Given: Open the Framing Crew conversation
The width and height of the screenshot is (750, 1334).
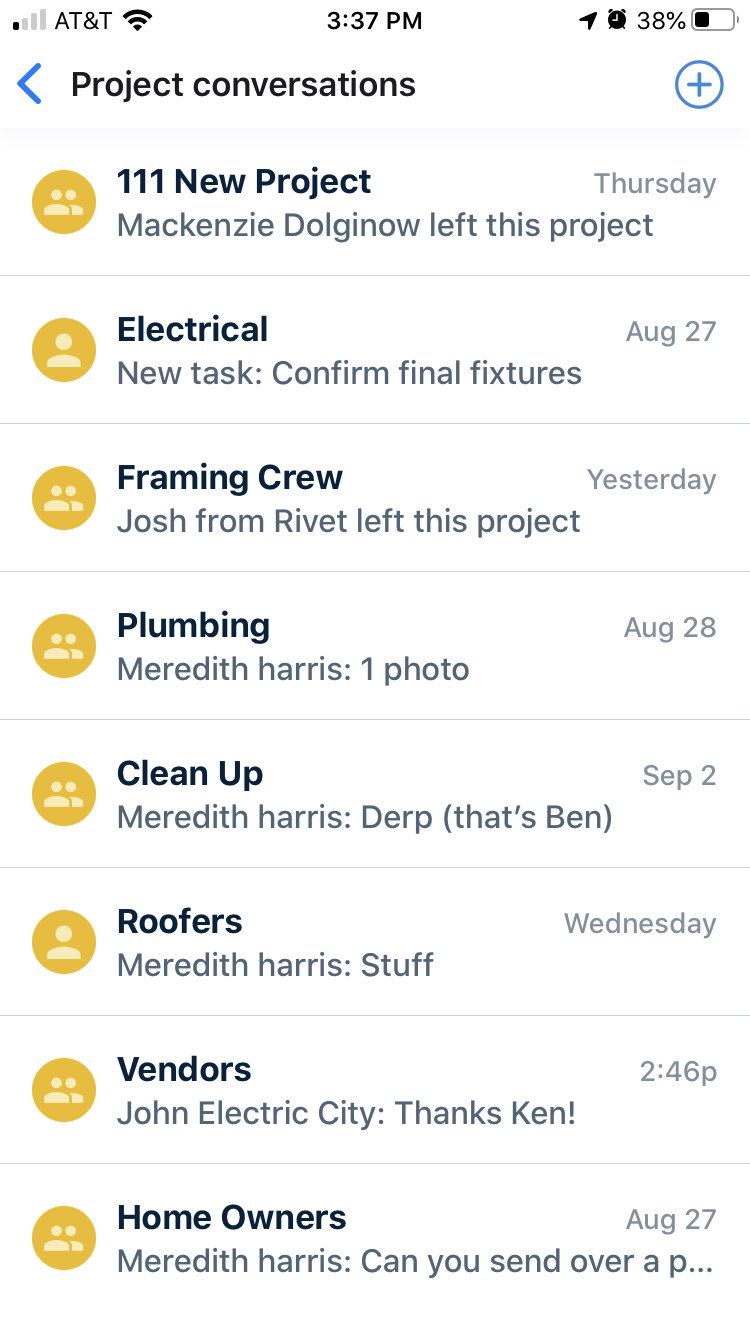Looking at the screenshot, I should (x=375, y=498).
